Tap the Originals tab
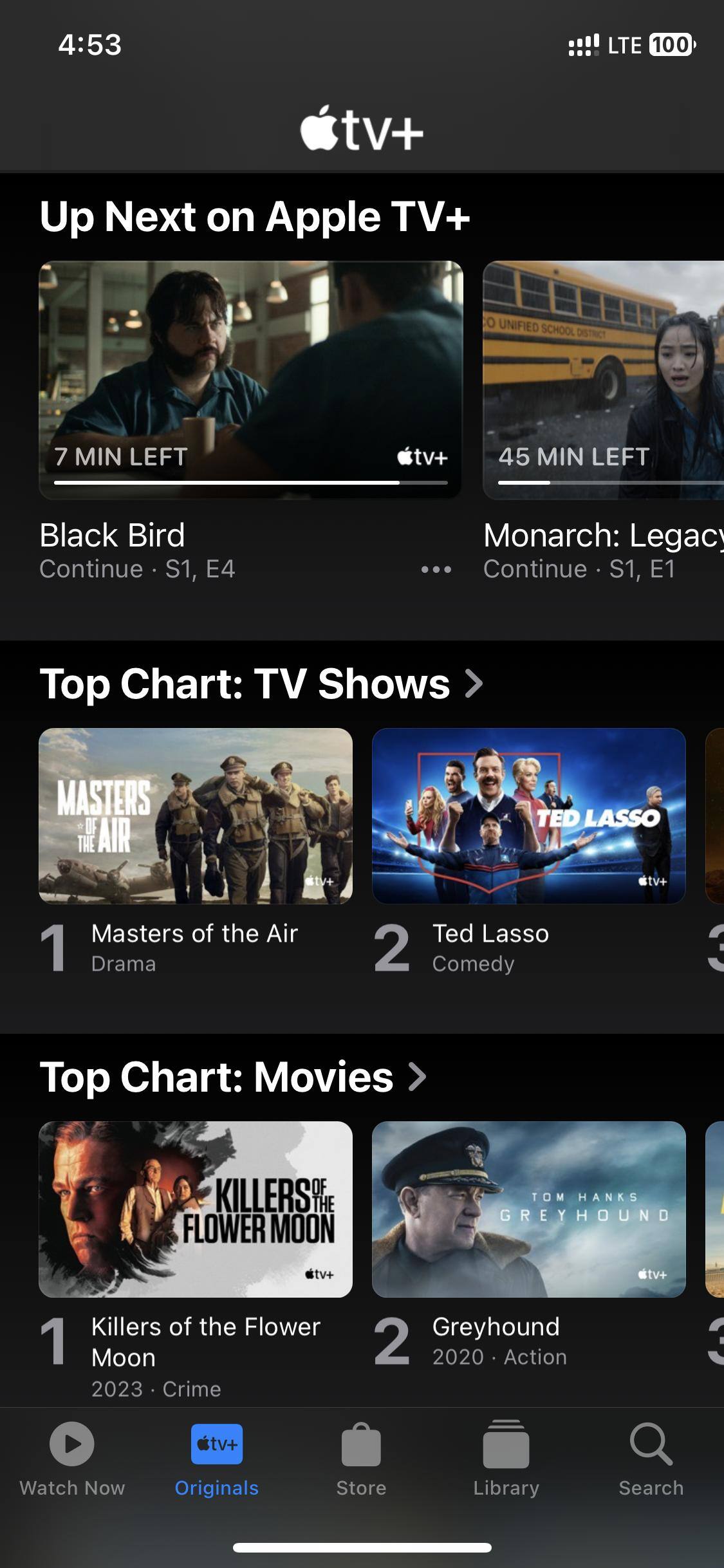 click(216, 1459)
